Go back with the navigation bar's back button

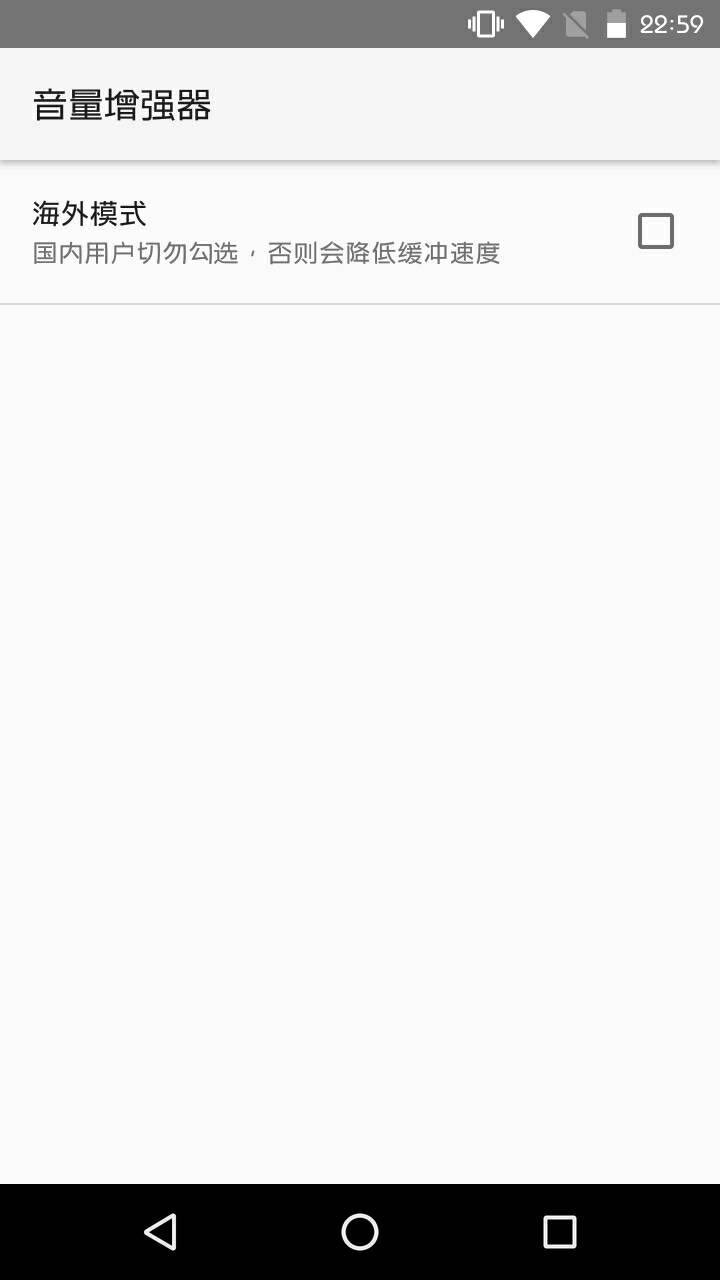pyautogui.click(x=160, y=1232)
